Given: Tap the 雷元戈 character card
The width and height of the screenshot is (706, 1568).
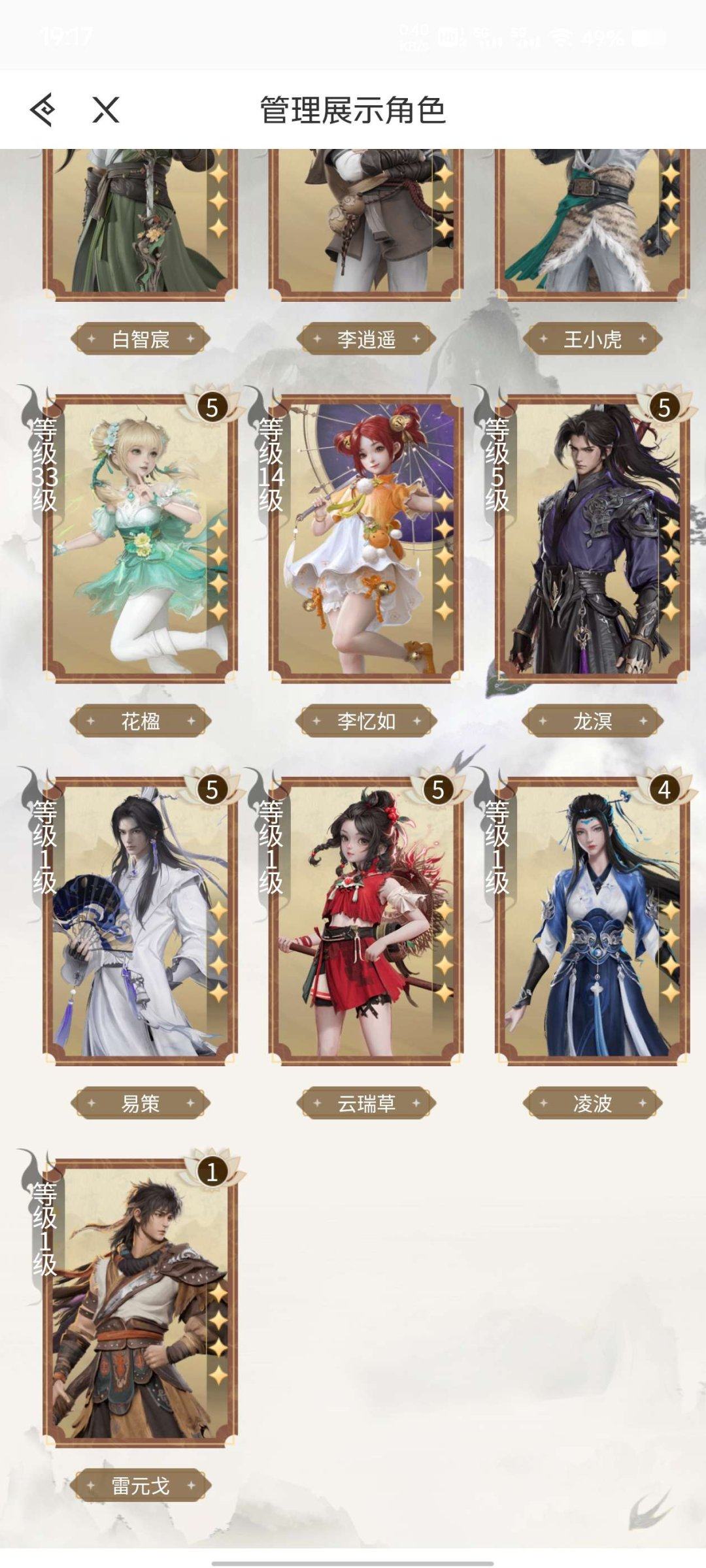Looking at the screenshot, I should [x=140, y=1303].
